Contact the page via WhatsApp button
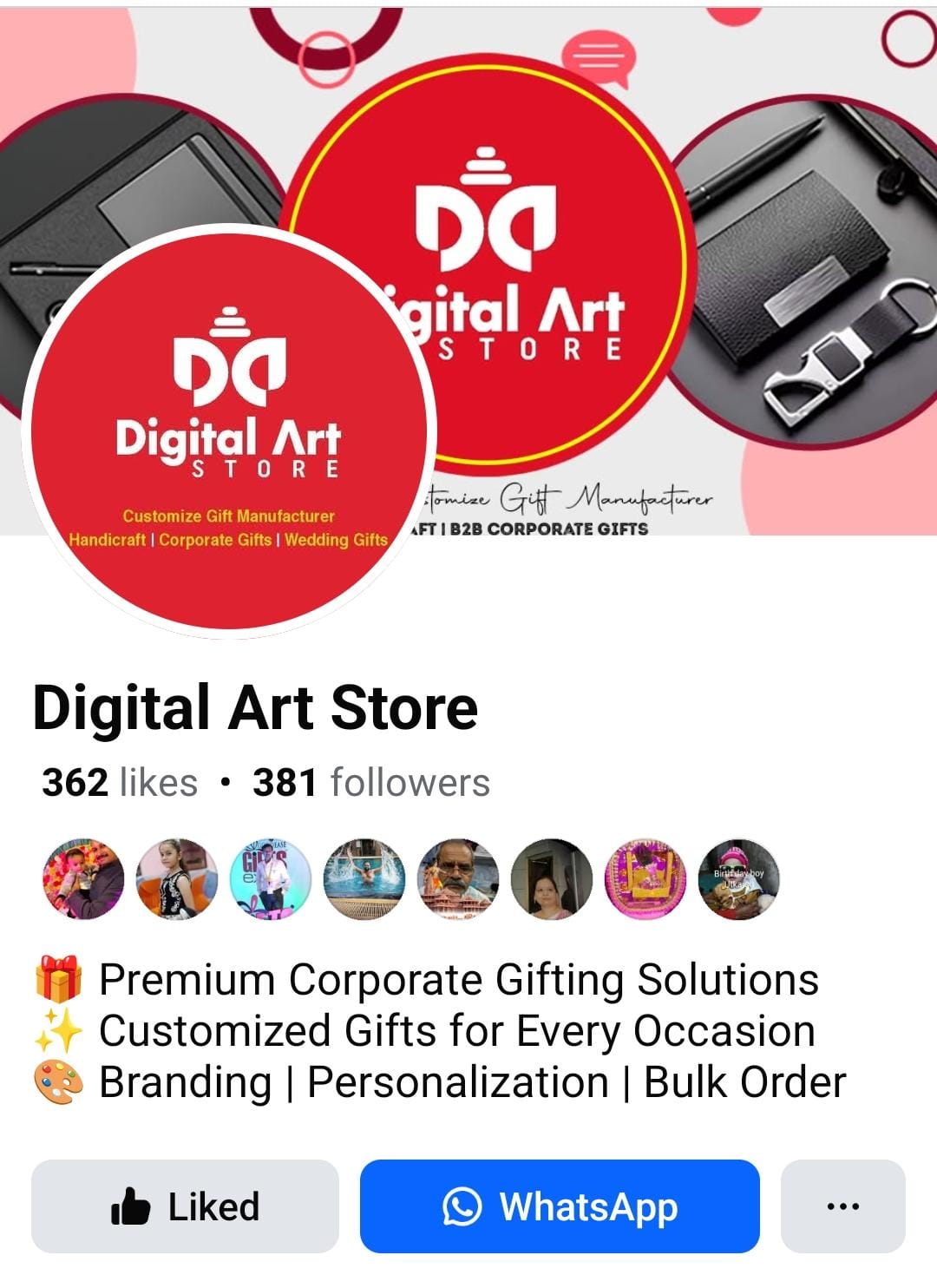The image size is (937, 1288). [560, 1206]
